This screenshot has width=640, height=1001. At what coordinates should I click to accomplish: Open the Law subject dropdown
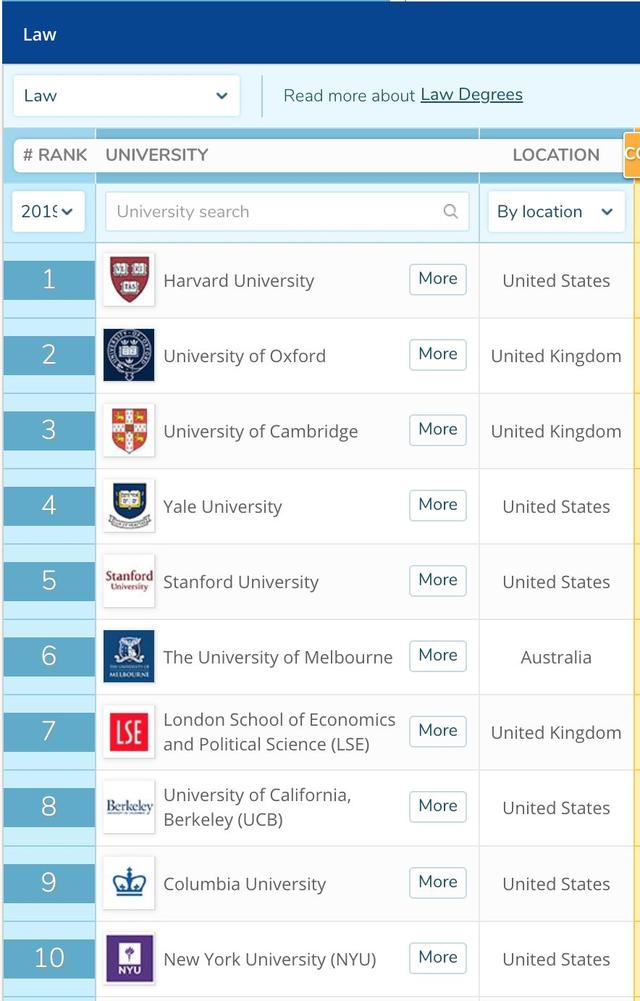[x=126, y=96]
